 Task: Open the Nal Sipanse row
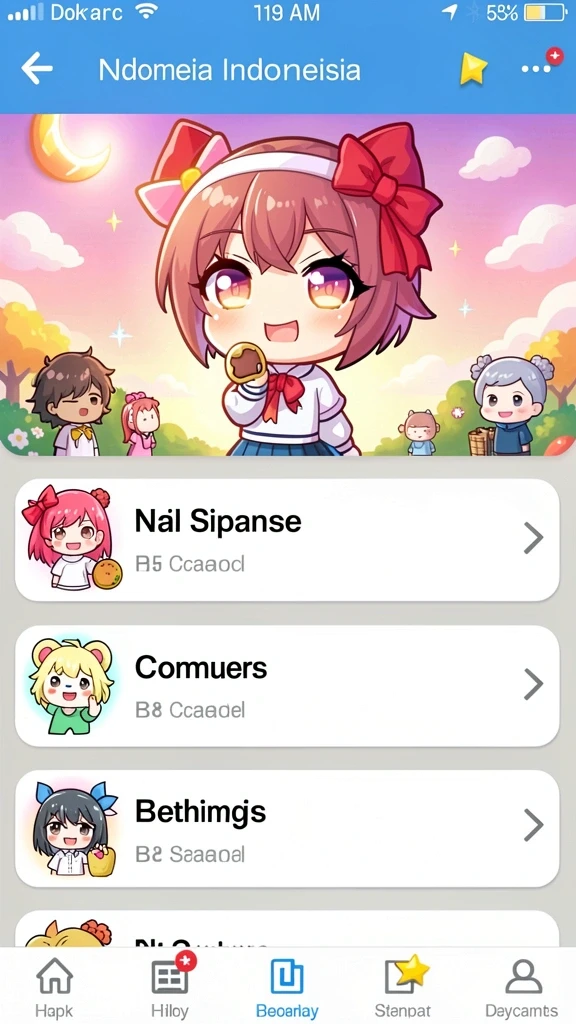[287, 539]
